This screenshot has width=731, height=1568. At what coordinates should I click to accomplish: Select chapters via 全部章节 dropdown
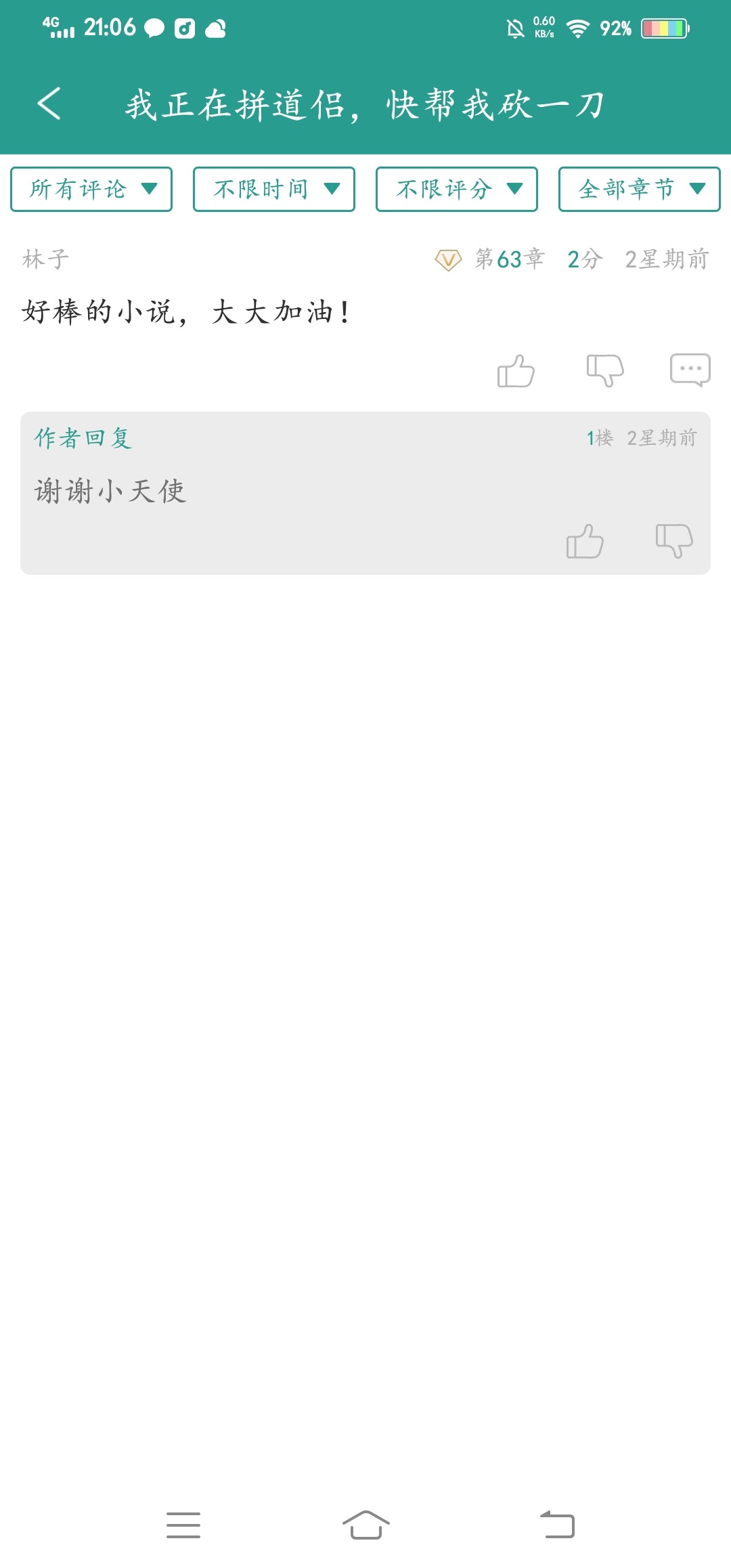pos(640,189)
